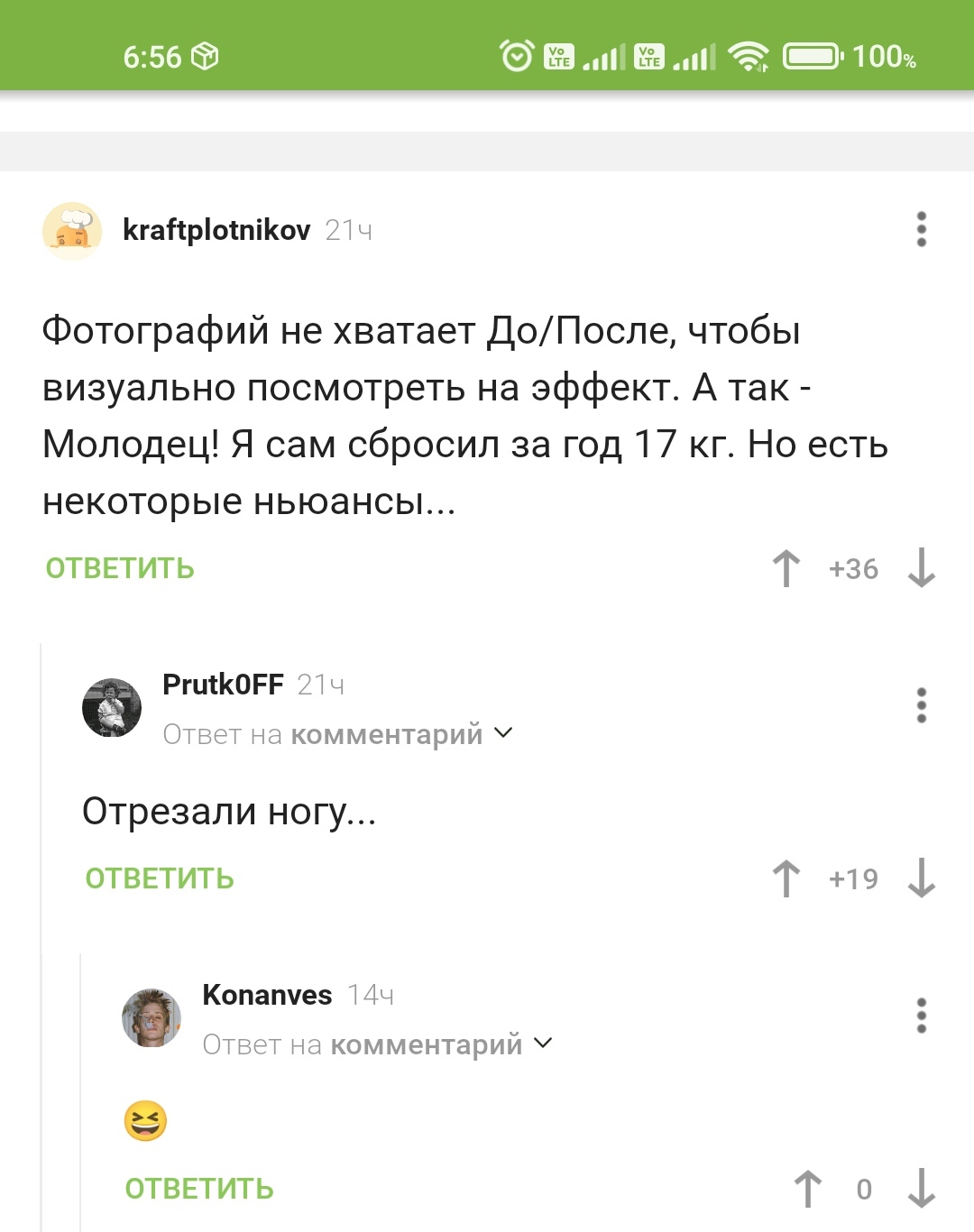Open Konanves's profile by username
This screenshot has width=974, height=1232.
tap(267, 995)
